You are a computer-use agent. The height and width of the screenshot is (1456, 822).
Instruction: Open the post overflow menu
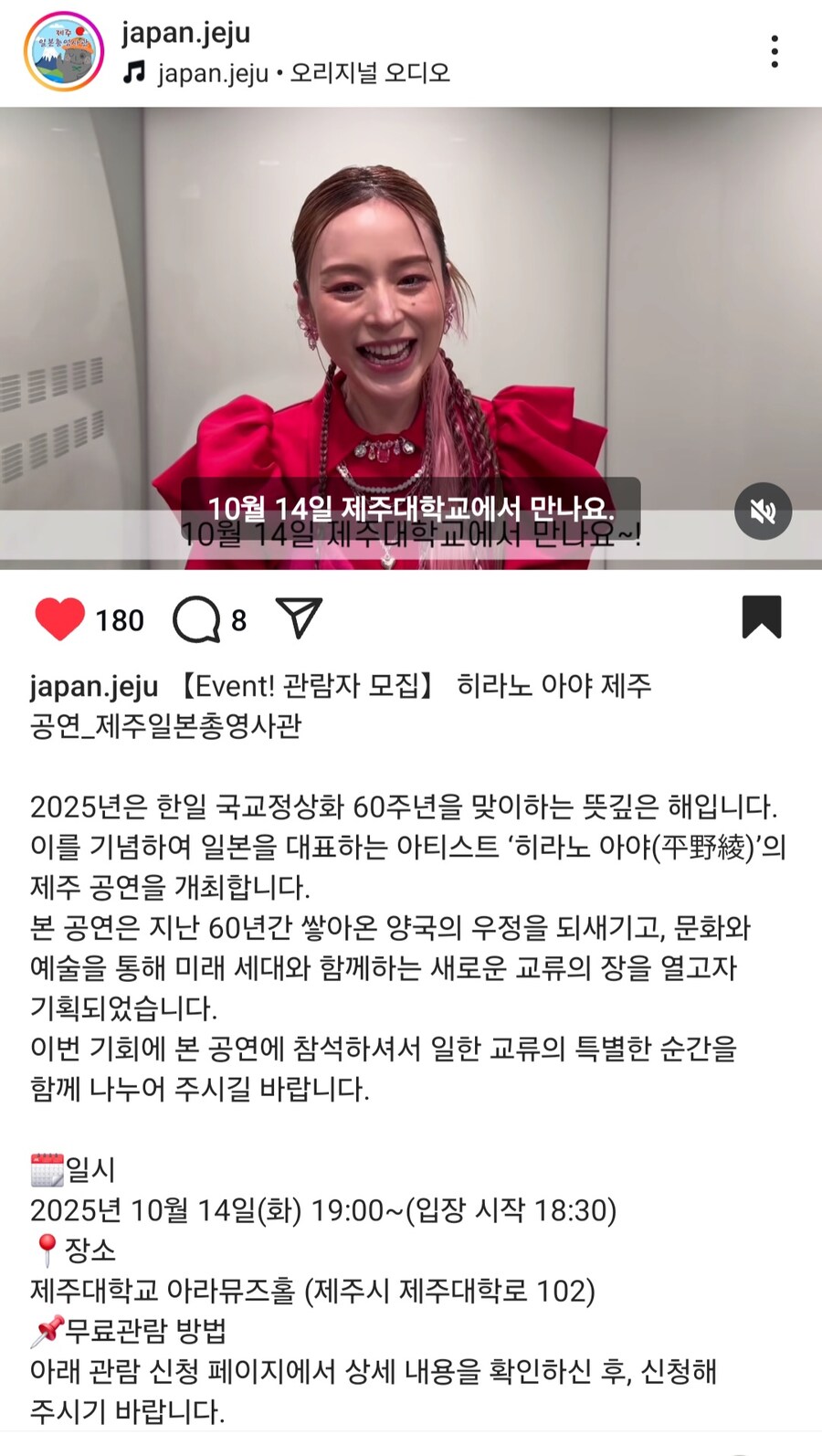[x=775, y=52]
